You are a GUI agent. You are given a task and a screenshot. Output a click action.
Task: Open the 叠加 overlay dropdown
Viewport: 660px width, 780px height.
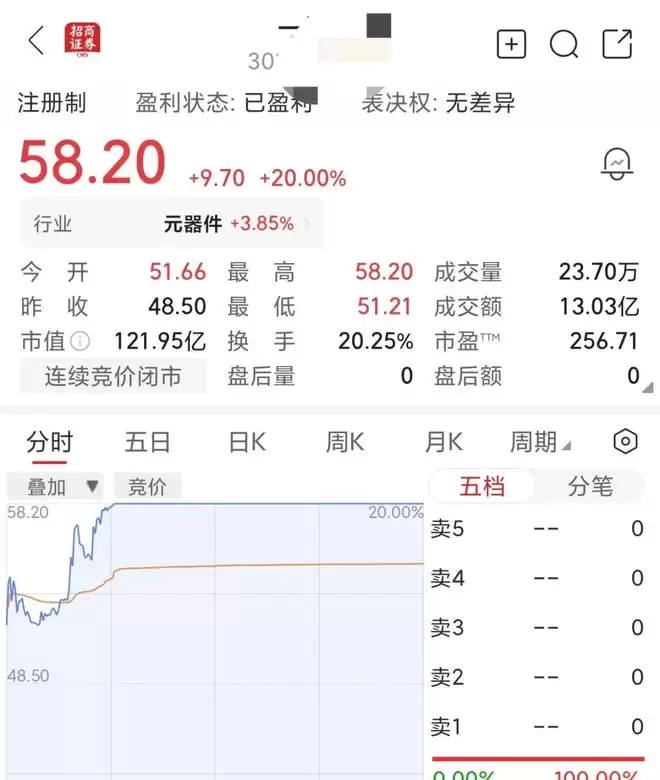tap(55, 487)
